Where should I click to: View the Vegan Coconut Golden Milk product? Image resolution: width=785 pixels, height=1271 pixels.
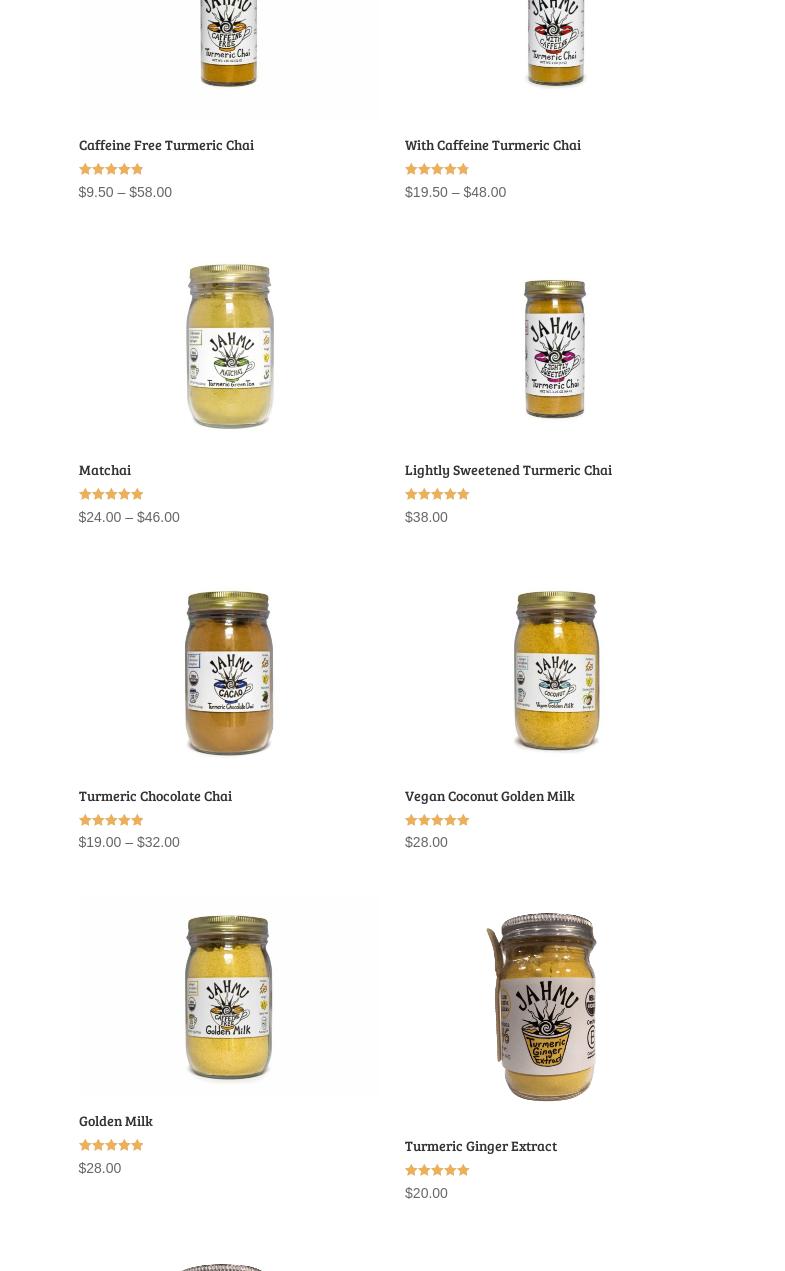(489, 796)
